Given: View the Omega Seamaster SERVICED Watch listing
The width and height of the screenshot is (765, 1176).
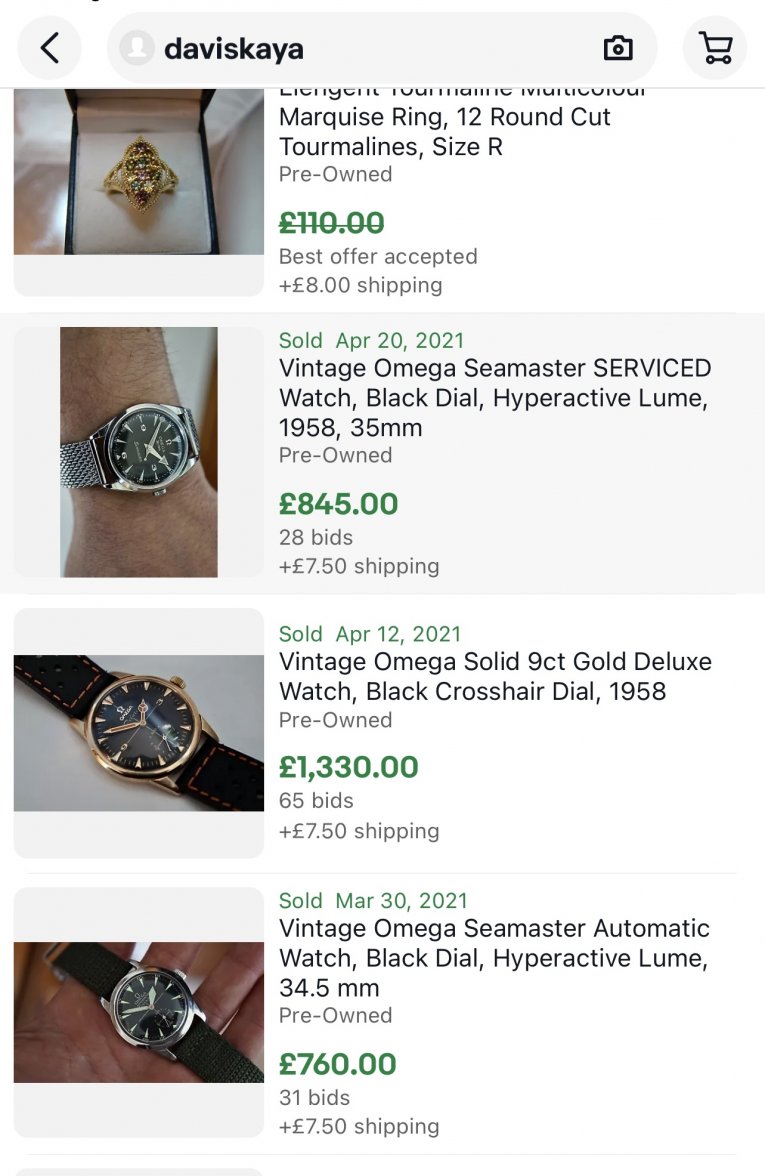Looking at the screenshot, I should 494,397.
